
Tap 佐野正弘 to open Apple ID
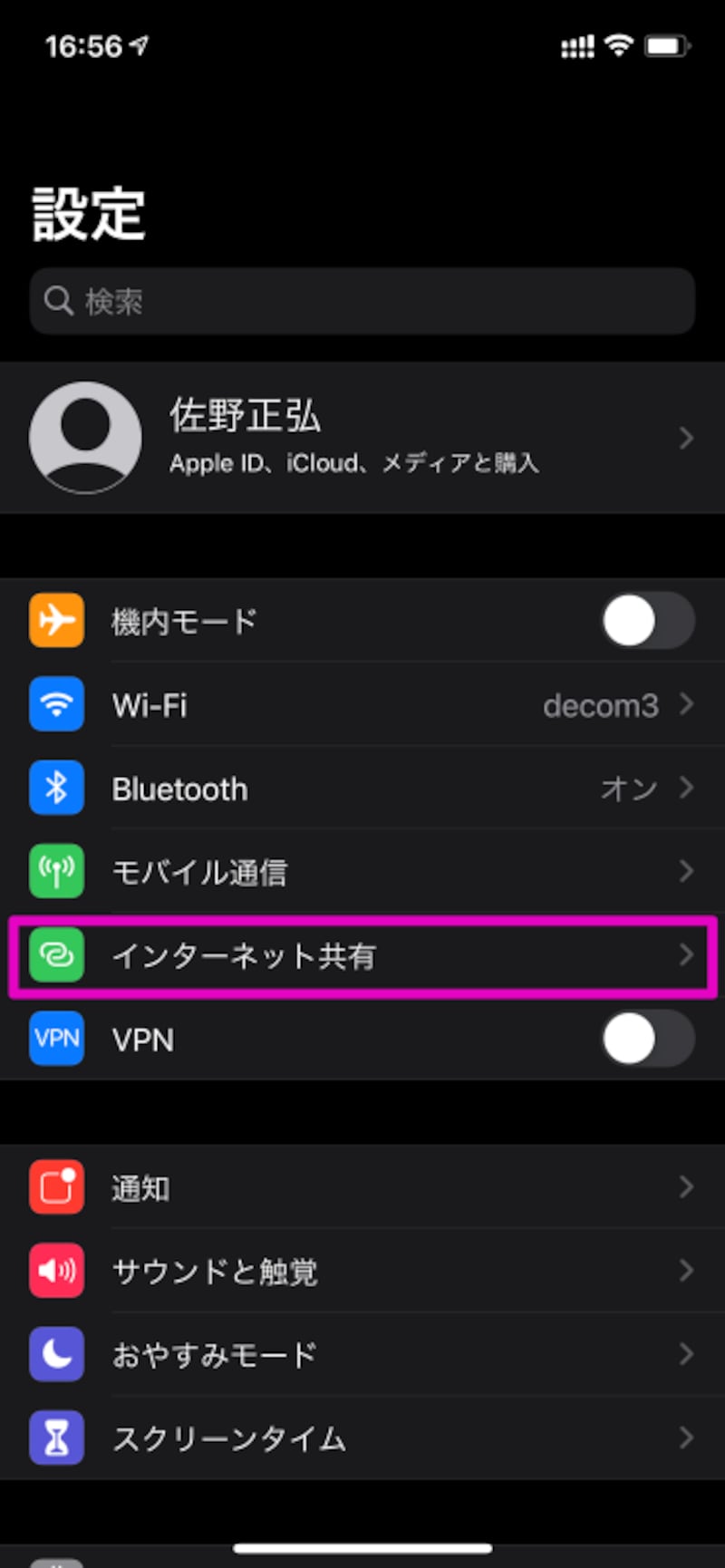249,417
